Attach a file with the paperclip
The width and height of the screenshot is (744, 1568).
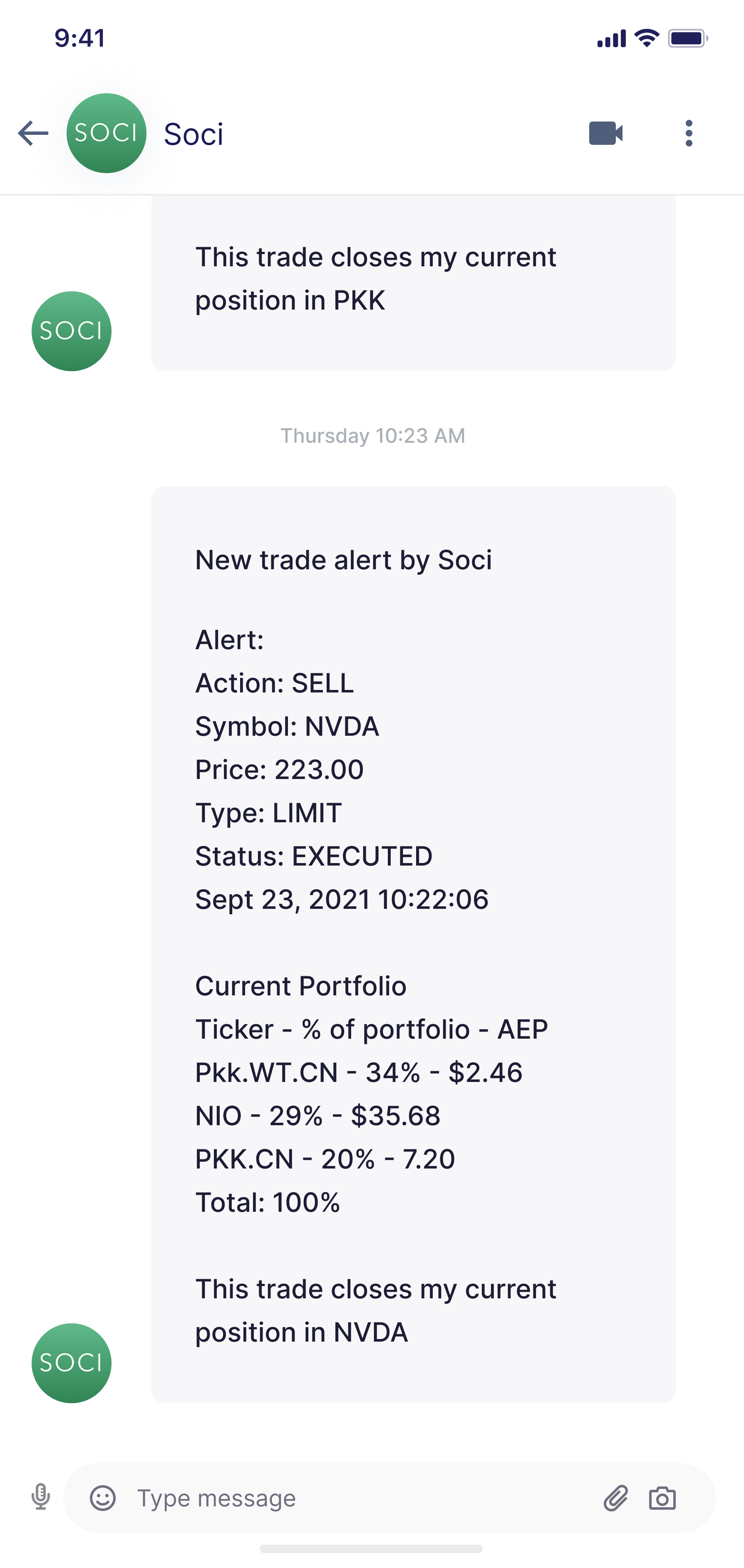[x=615, y=1498]
